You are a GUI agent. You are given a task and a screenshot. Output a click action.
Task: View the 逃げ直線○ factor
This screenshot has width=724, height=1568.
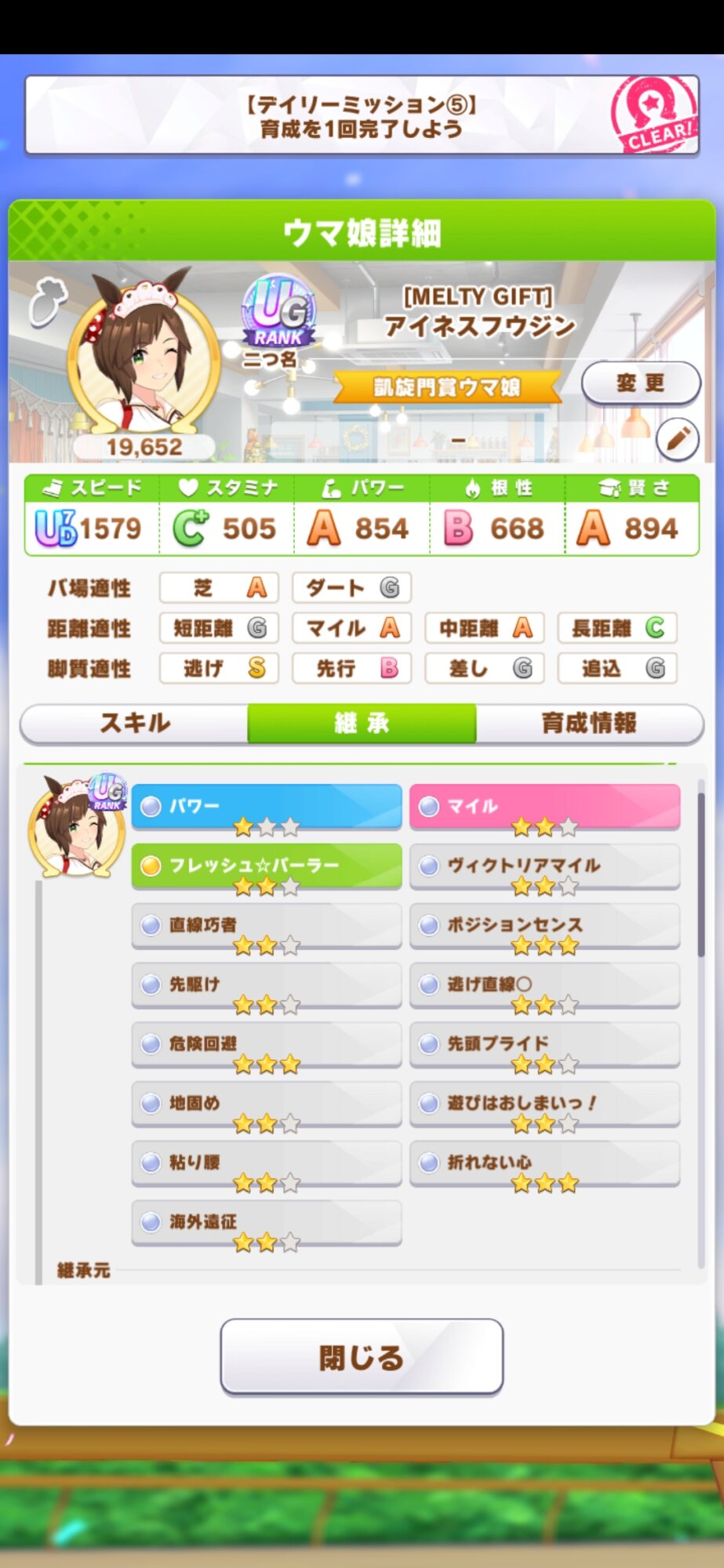point(544,985)
